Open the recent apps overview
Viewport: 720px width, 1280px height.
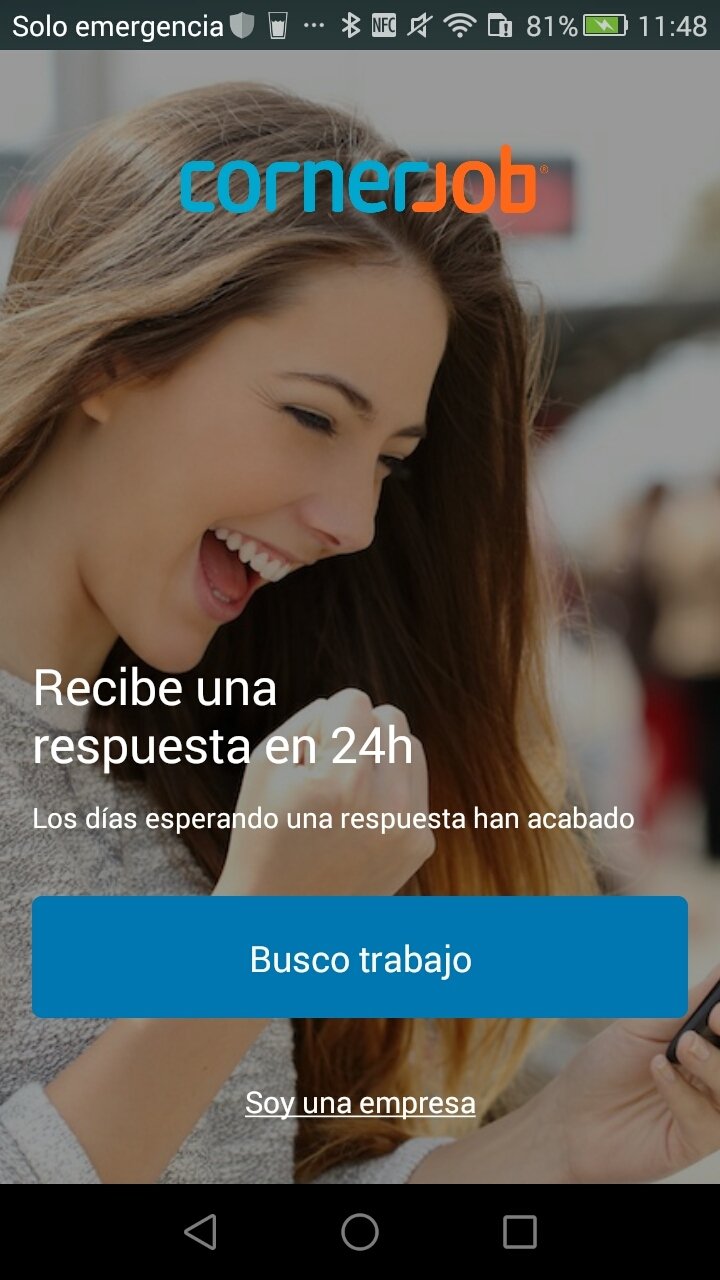pyautogui.click(x=520, y=1232)
